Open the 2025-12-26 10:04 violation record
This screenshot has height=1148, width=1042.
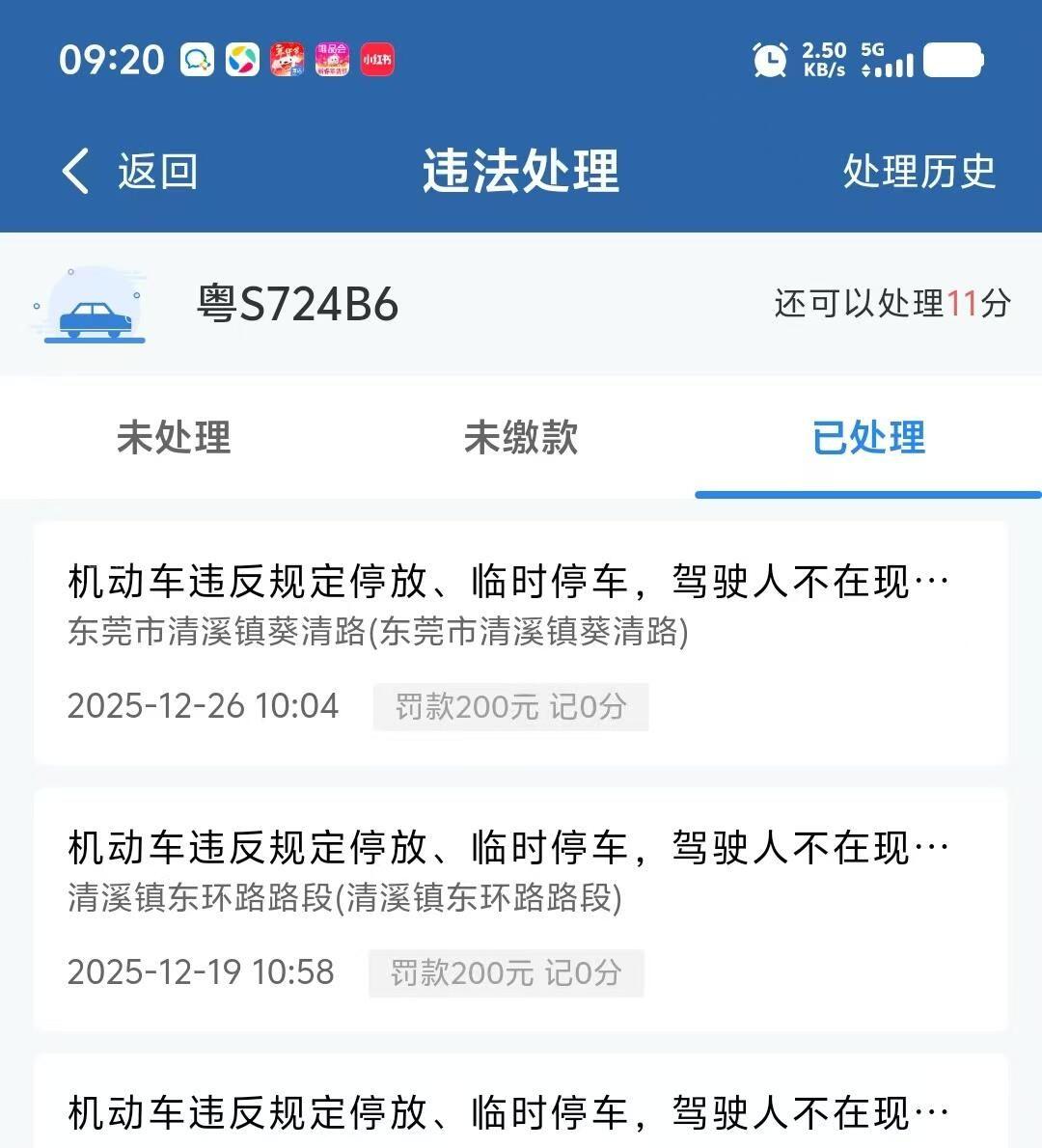pyautogui.click(x=520, y=642)
